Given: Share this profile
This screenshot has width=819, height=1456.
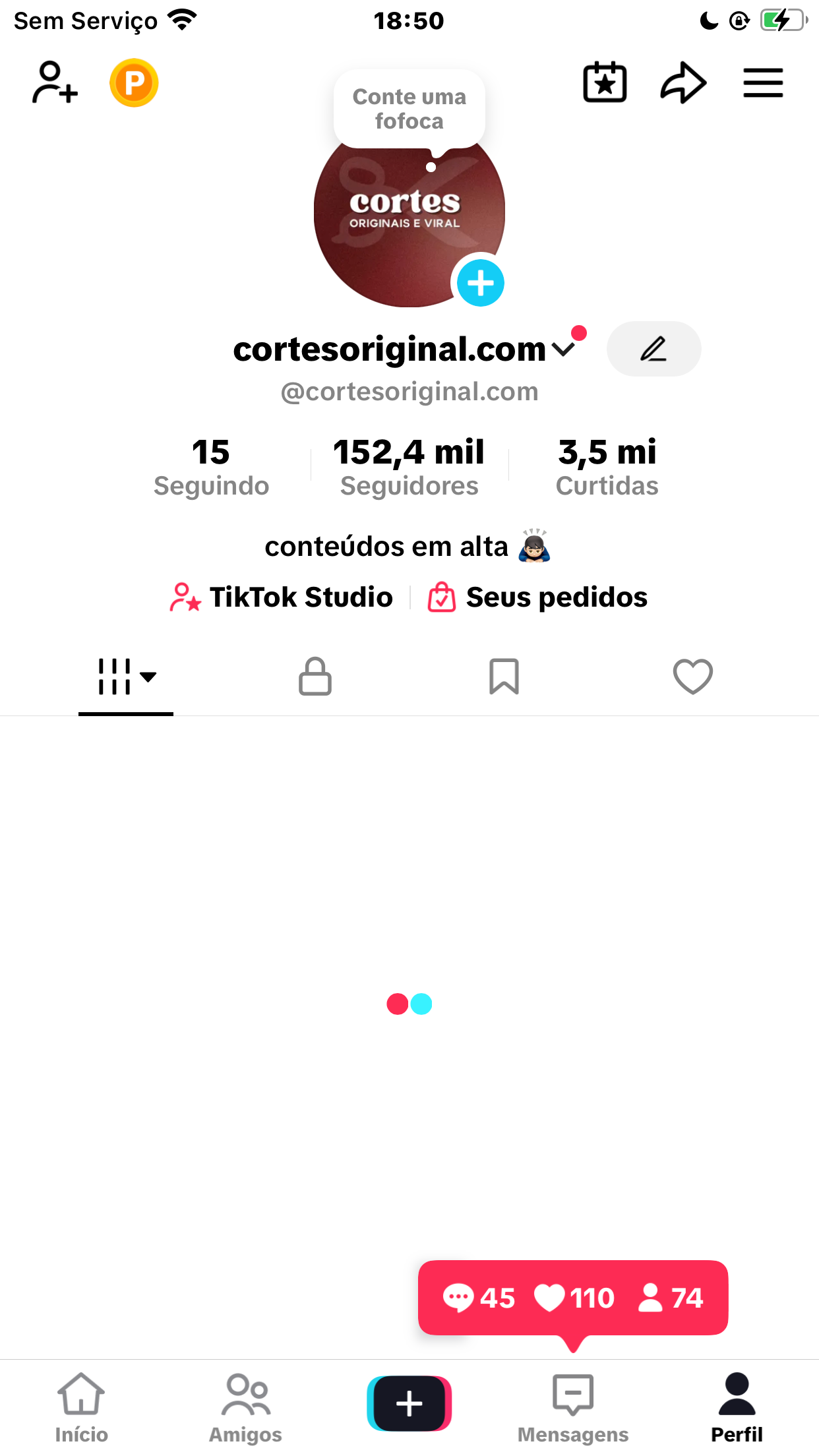Looking at the screenshot, I should [683, 83].
